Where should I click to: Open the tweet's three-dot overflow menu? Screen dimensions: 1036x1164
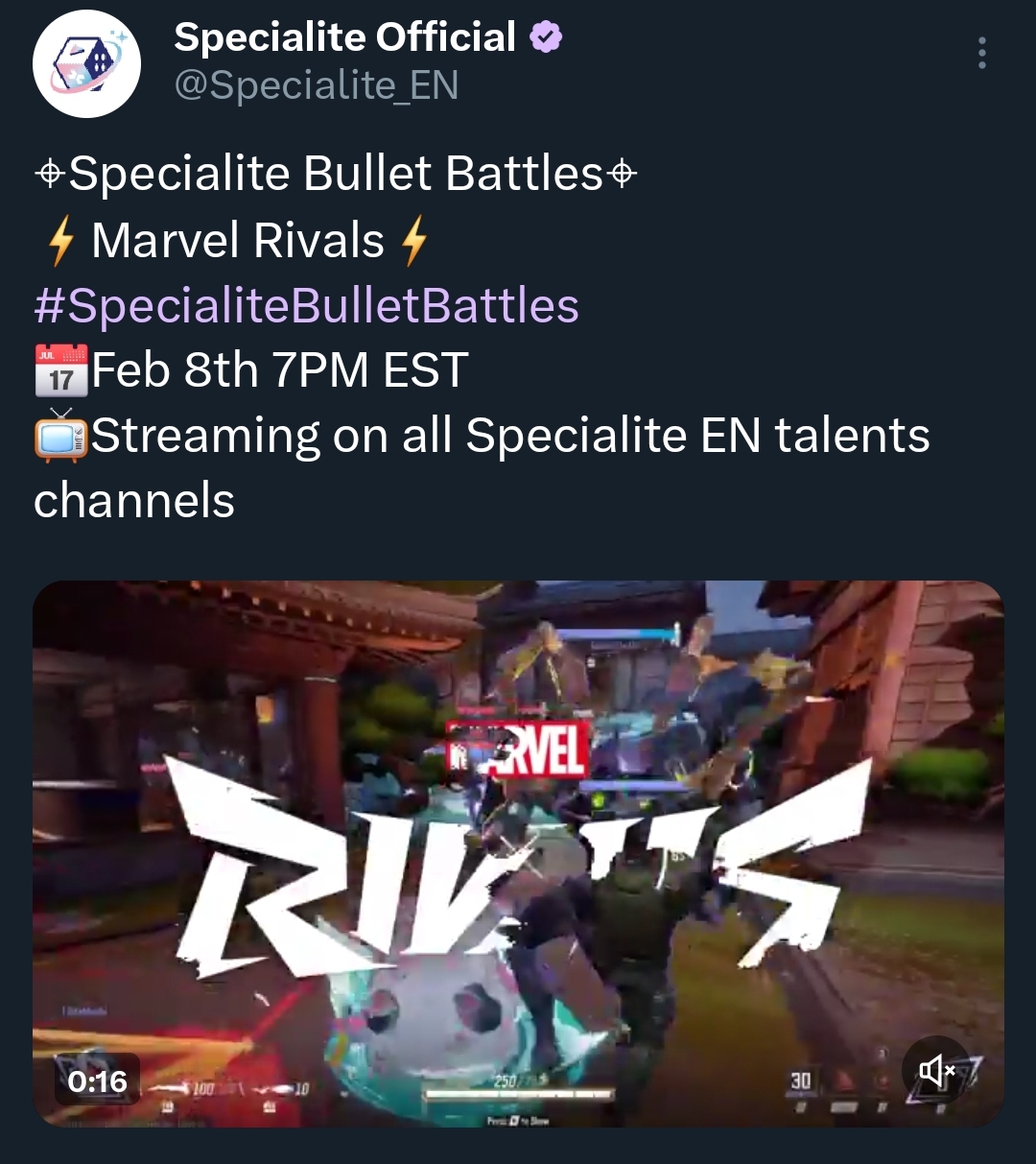(x=981, y=54)
